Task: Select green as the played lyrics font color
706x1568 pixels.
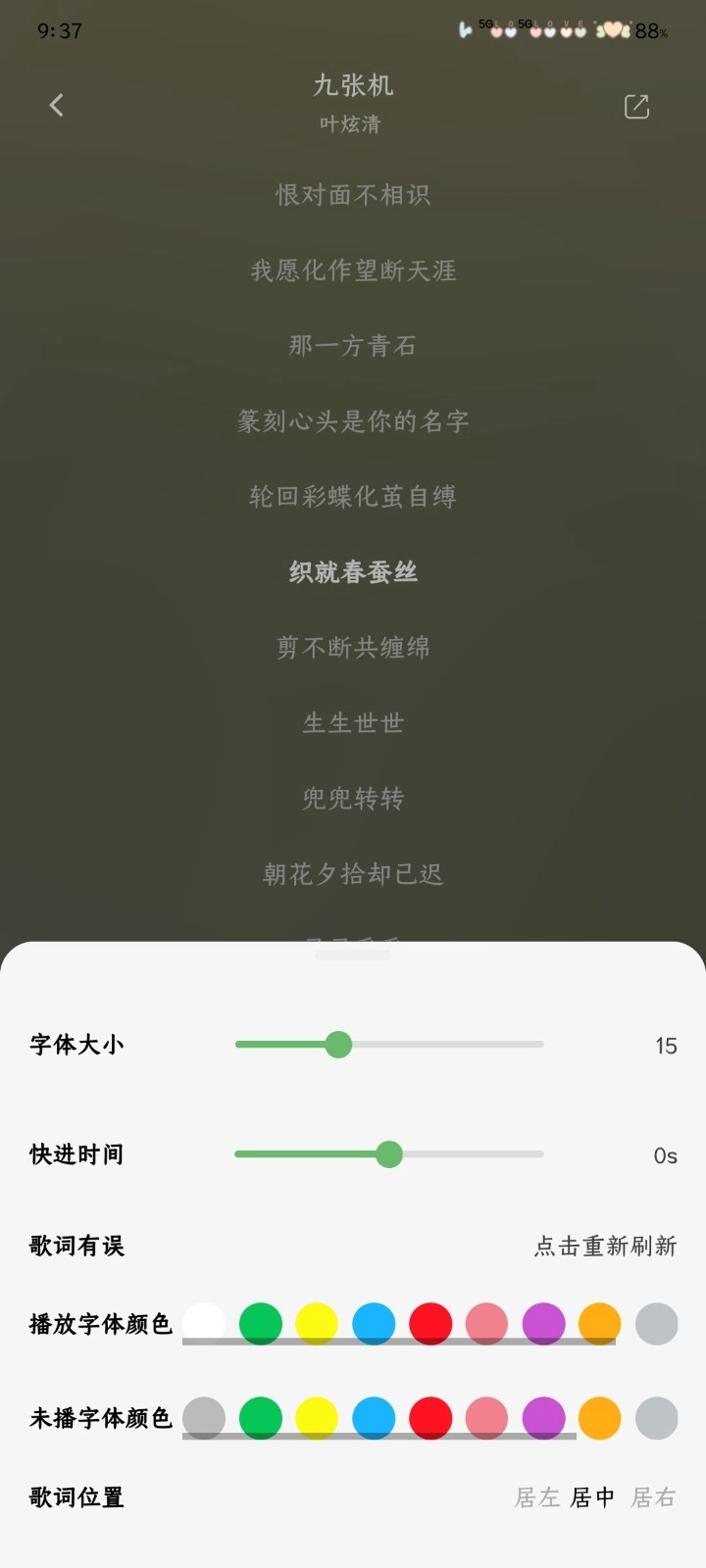Action: pos(260,1323)
